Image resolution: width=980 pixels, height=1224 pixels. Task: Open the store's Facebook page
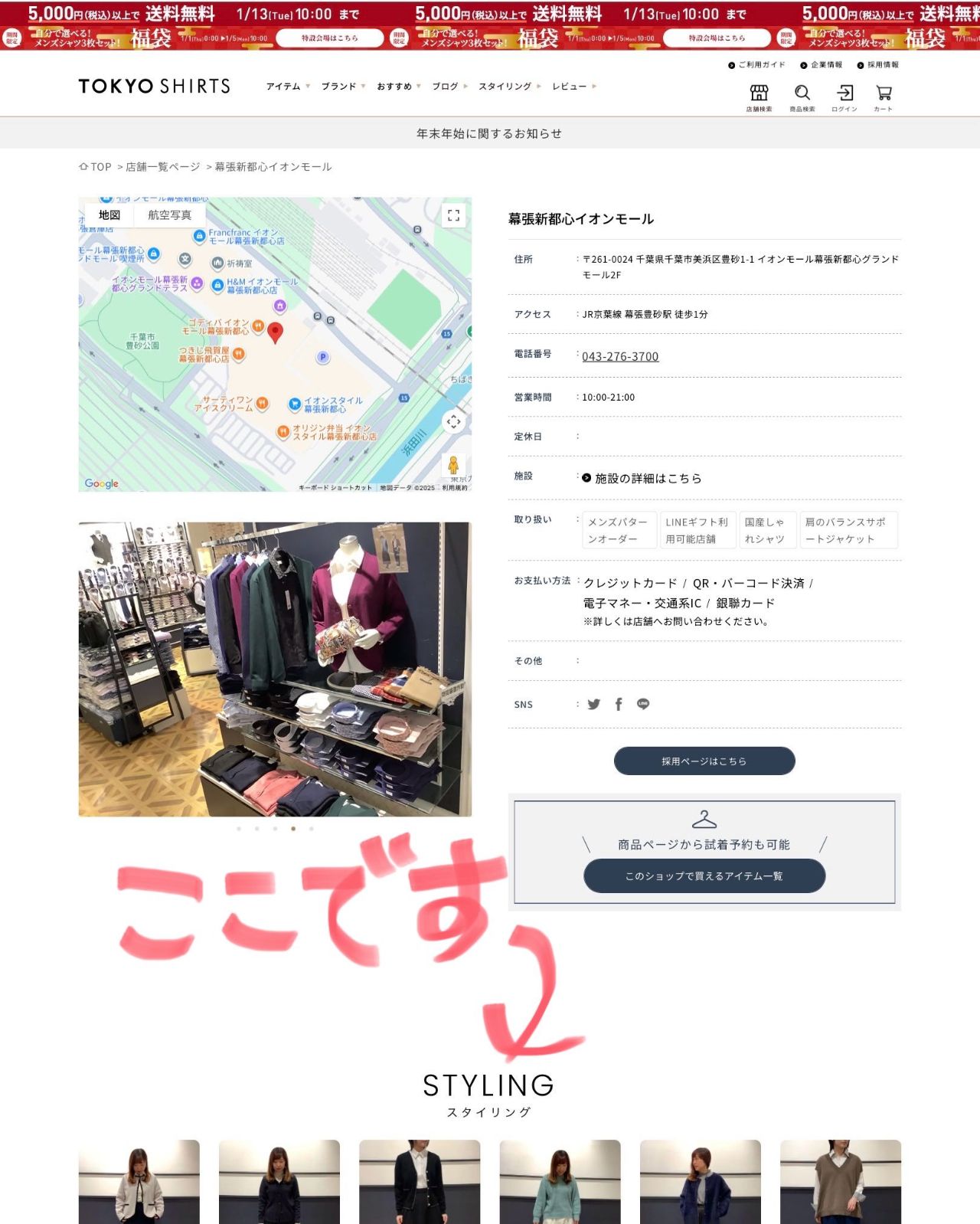pos(619,704)
